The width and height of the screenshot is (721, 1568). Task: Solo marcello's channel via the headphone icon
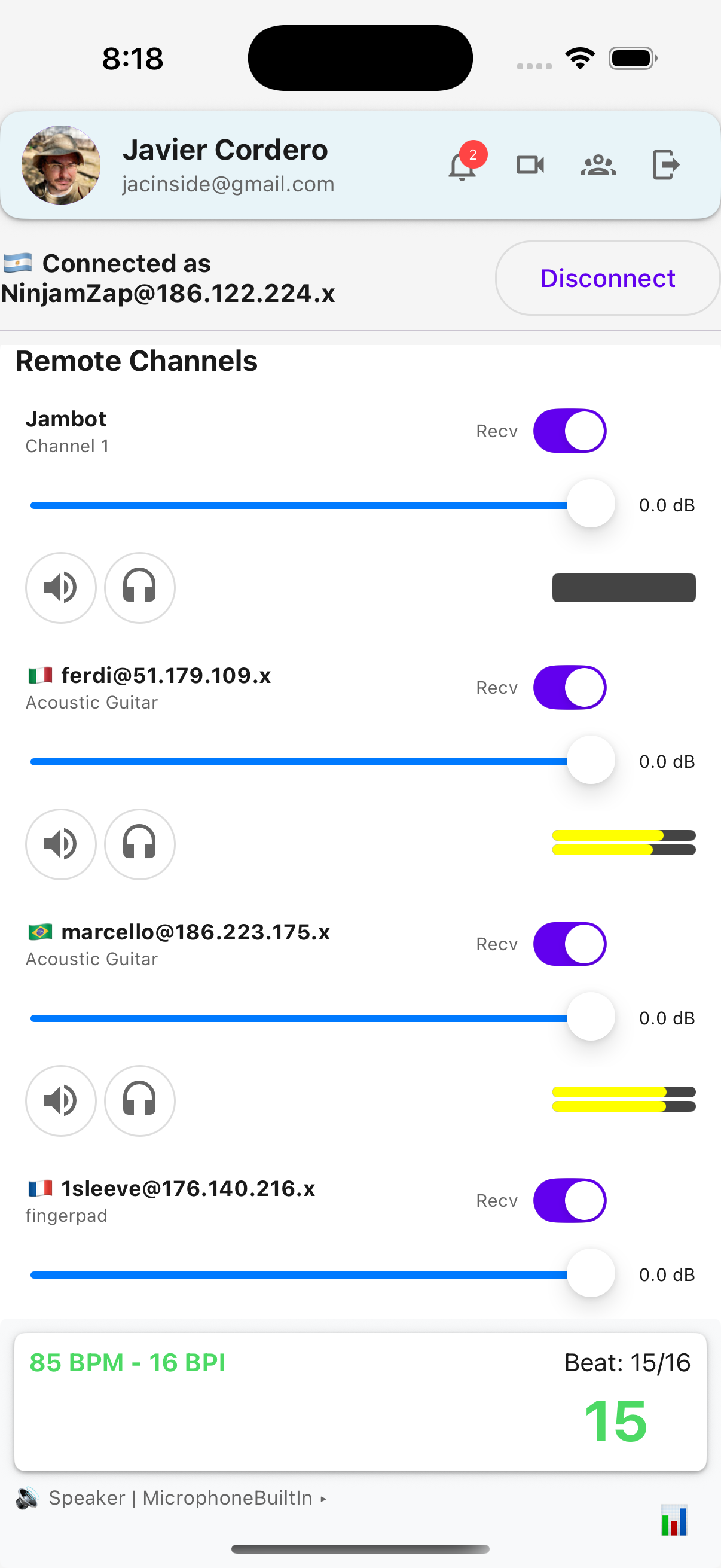139,1100
